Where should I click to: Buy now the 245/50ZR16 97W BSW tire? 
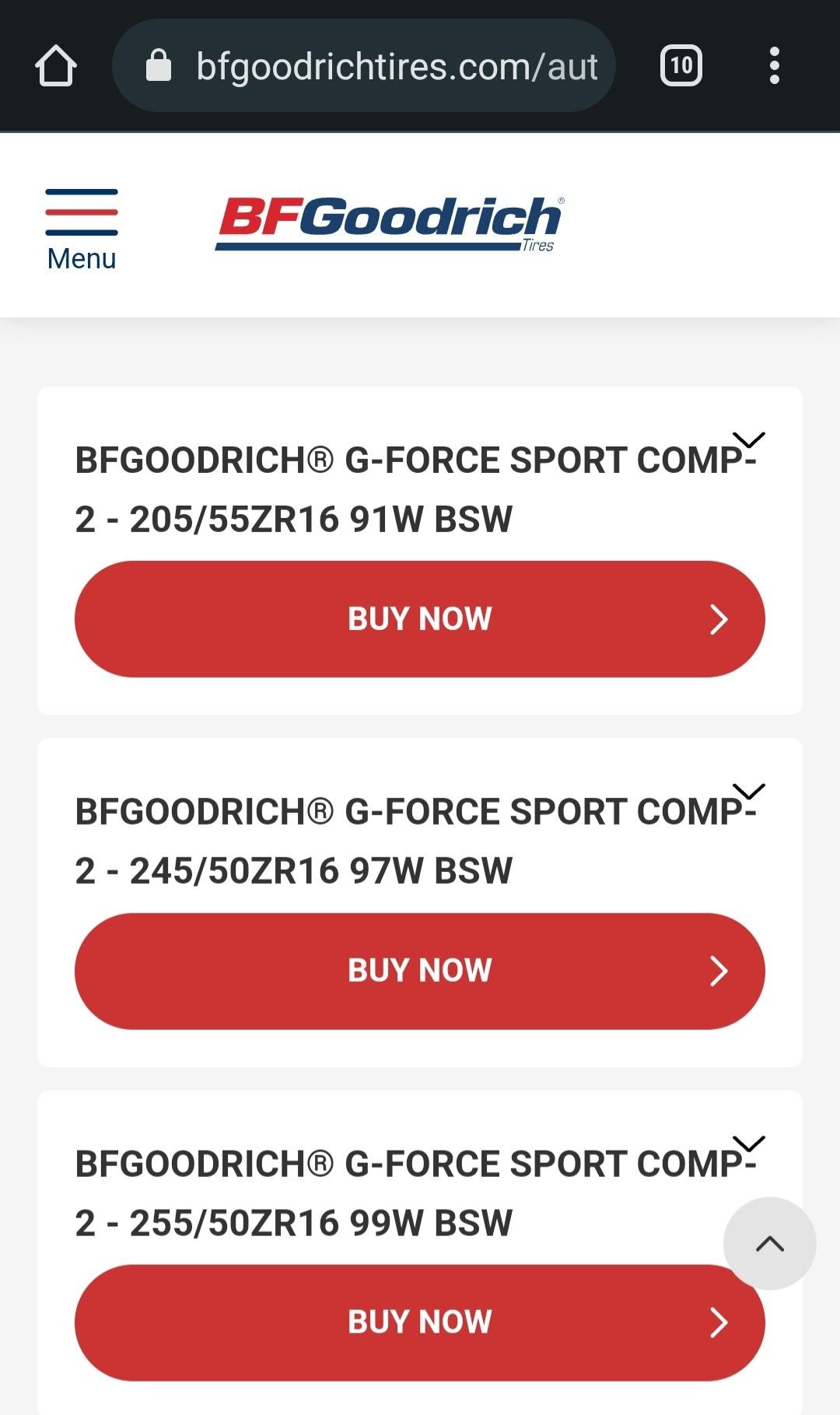click(x=420, y=971)
